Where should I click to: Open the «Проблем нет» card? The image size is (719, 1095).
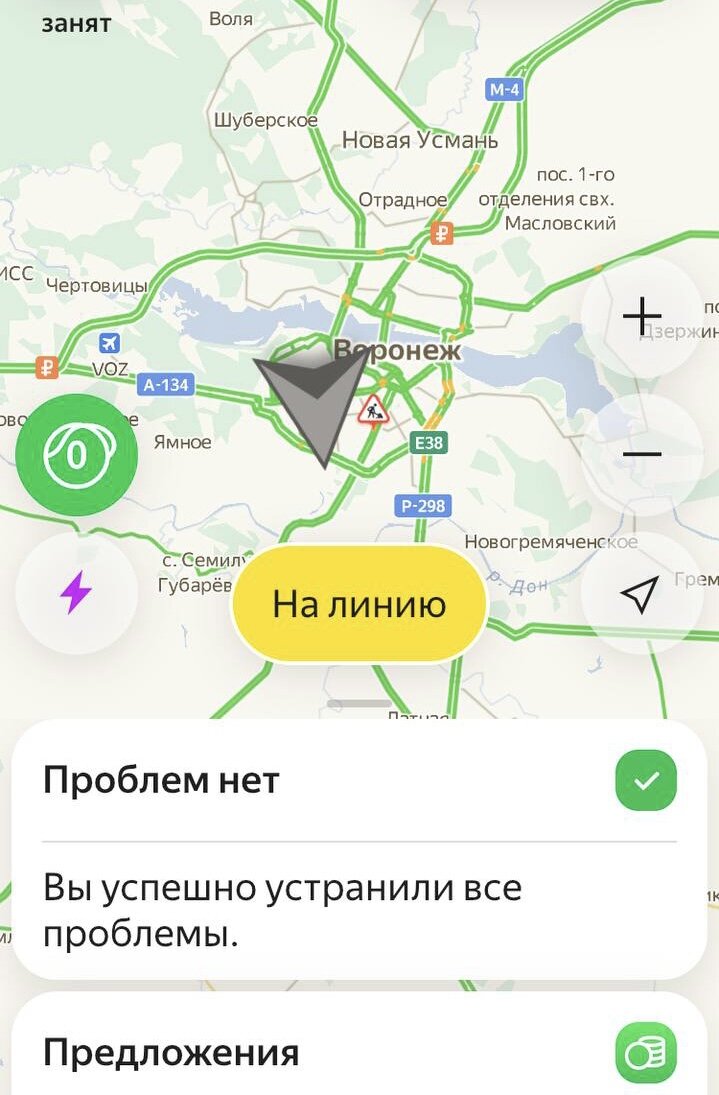359,851
